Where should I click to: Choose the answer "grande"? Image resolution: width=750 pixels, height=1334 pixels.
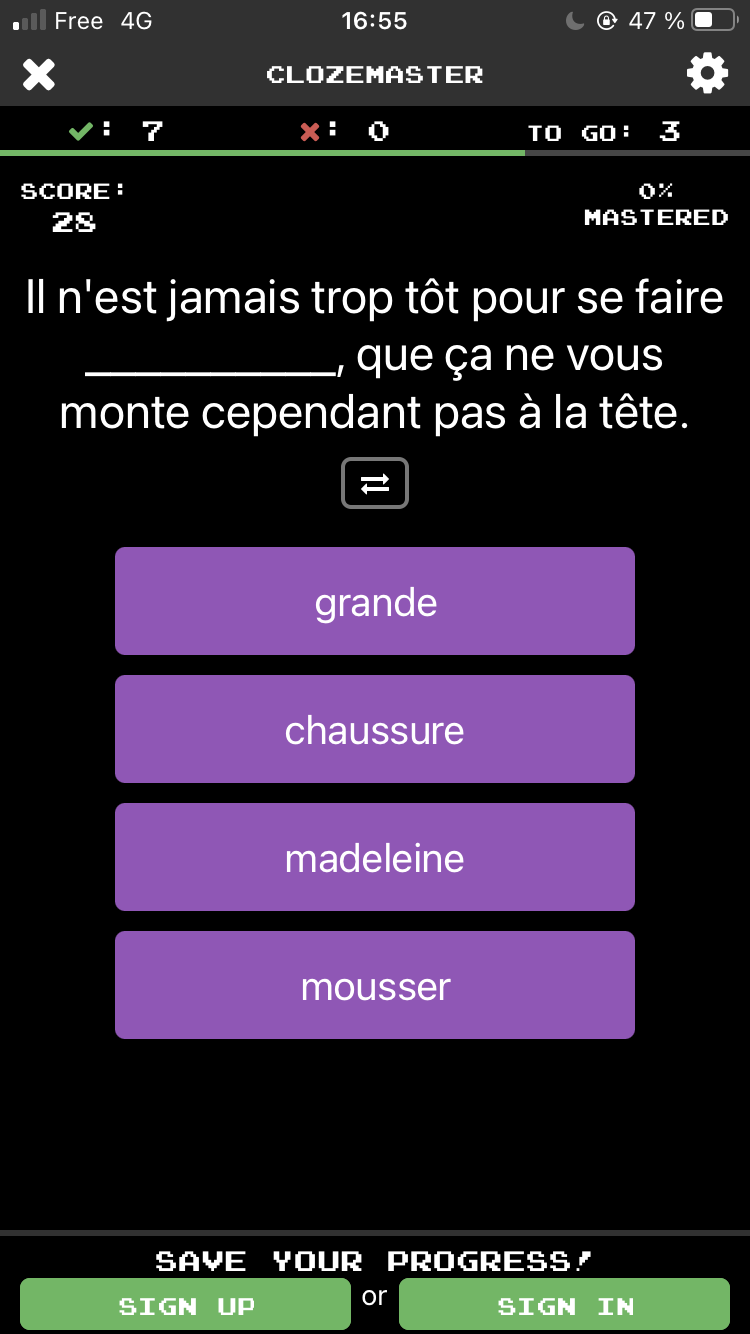coord(375,601)
